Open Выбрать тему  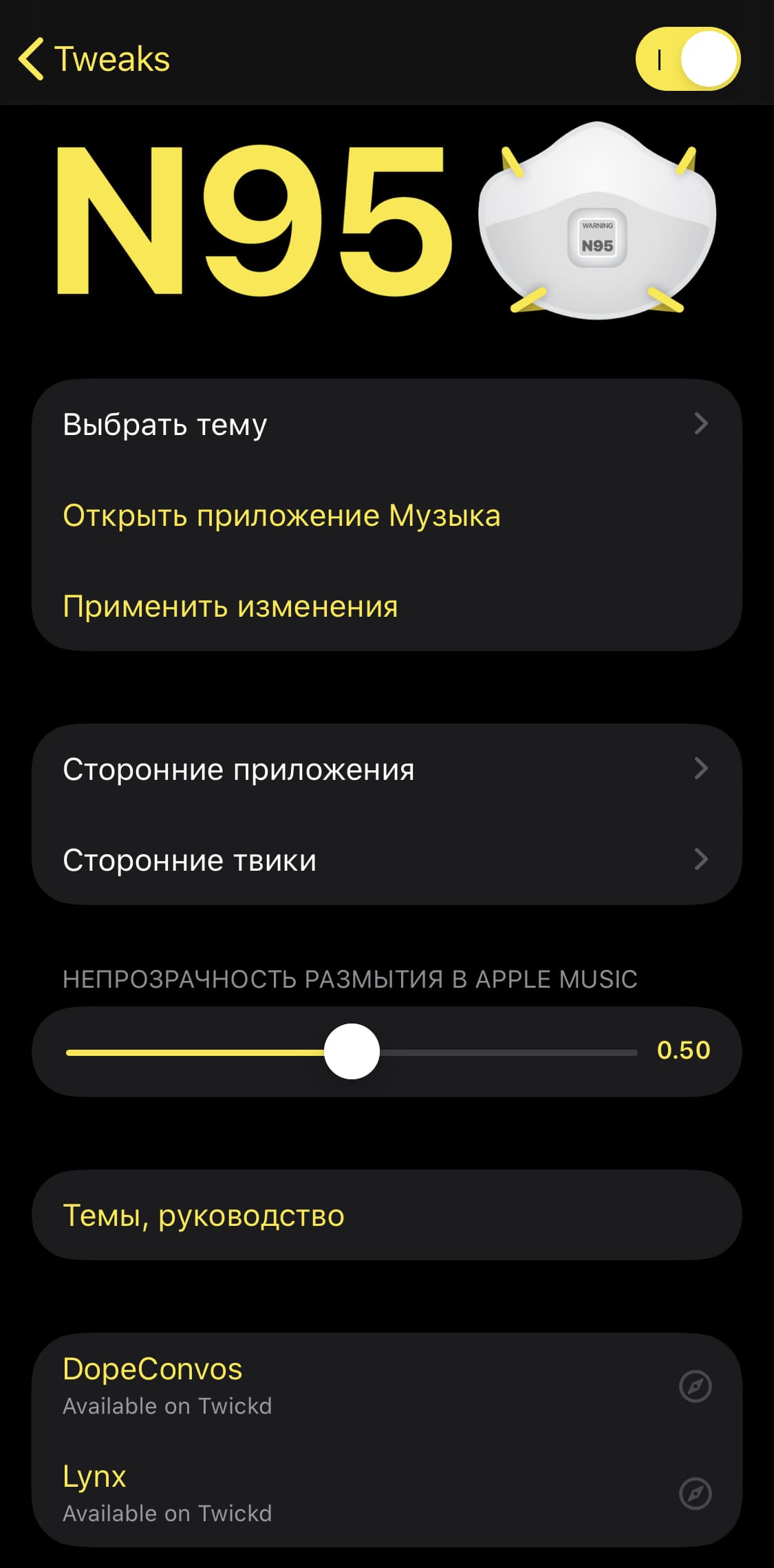tap(387, 424)
